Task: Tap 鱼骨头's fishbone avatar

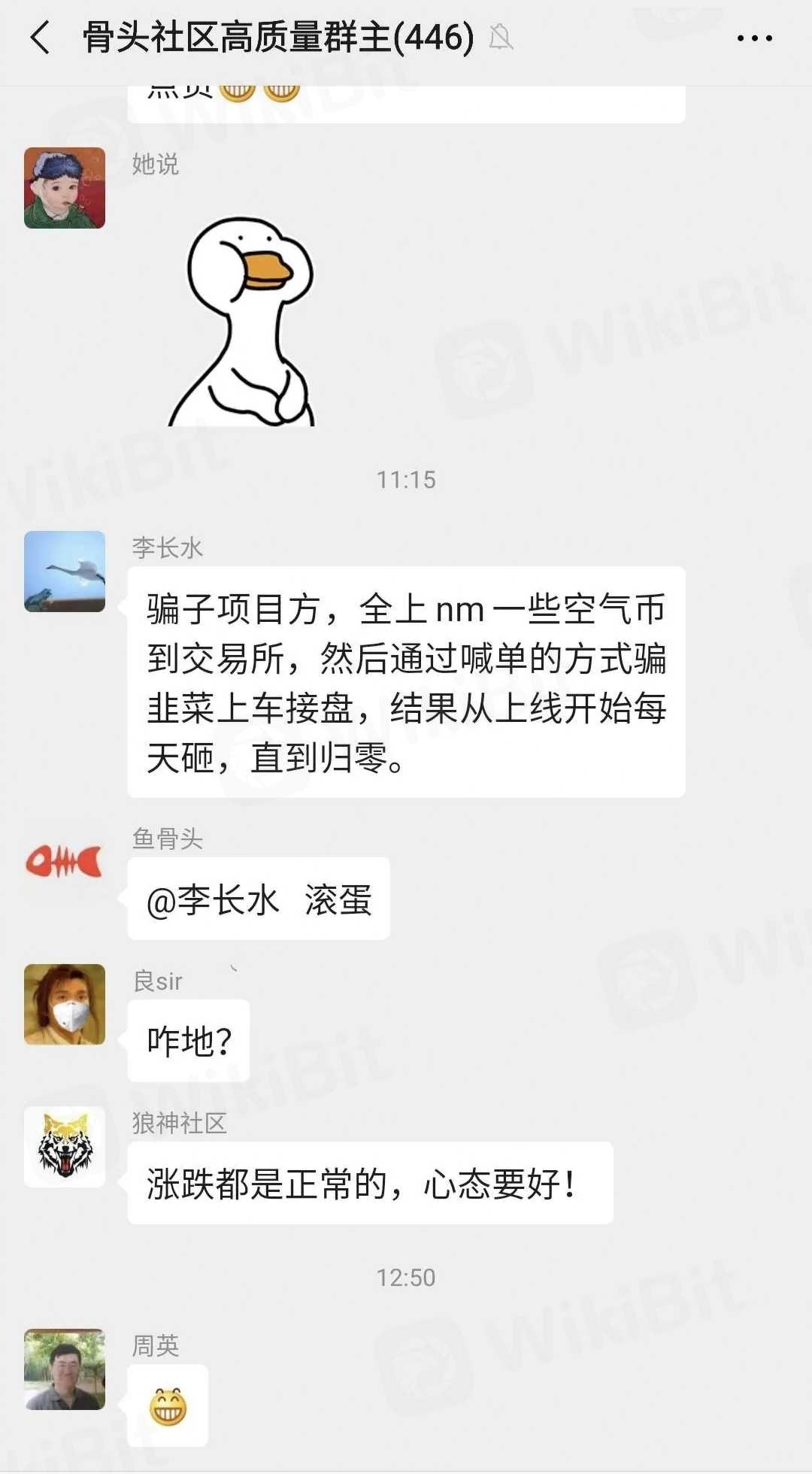Action: (65, 862)
